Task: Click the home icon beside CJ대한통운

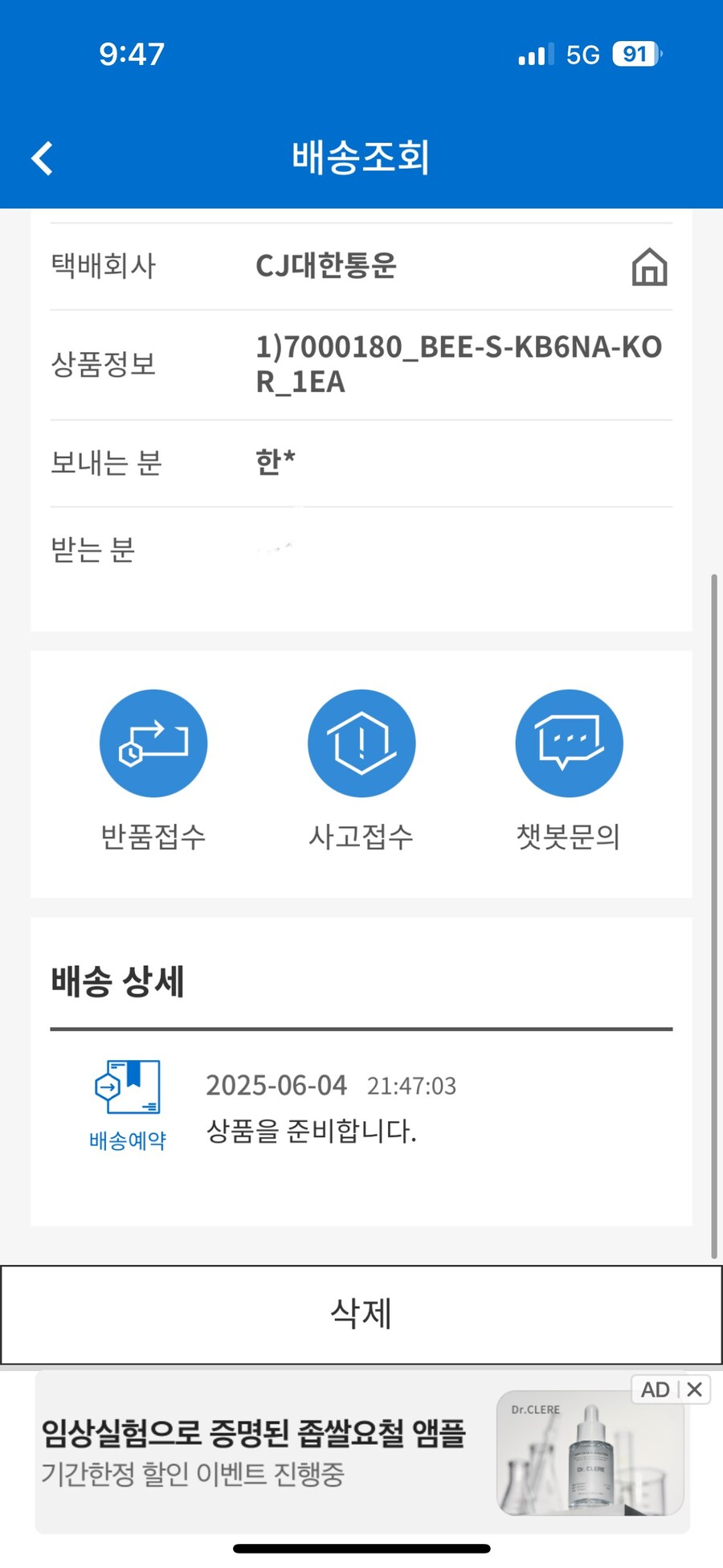Action: click(x=649, y=267)
